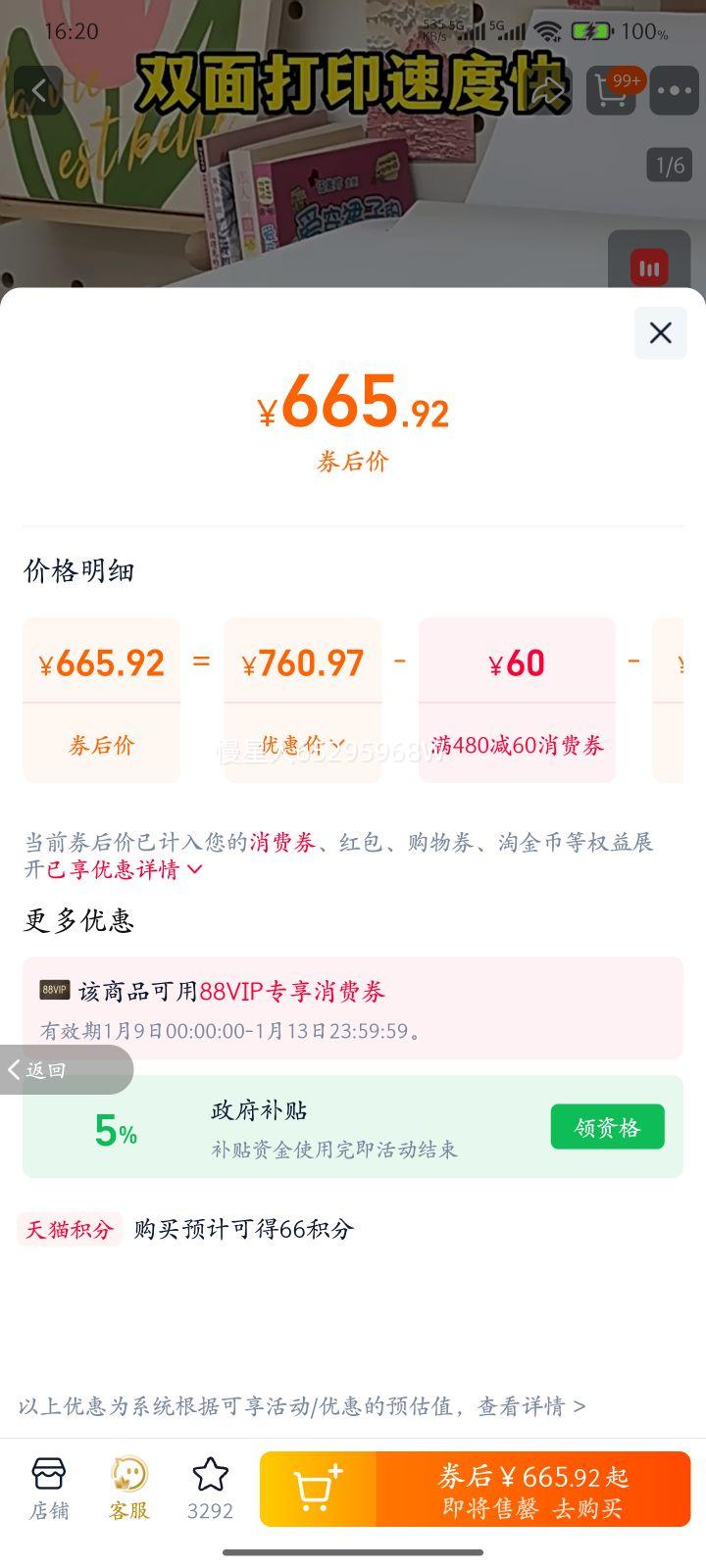The image size is (706, 1568).
Task: Tap the add to cart icon button
Action: point(316,1488)
